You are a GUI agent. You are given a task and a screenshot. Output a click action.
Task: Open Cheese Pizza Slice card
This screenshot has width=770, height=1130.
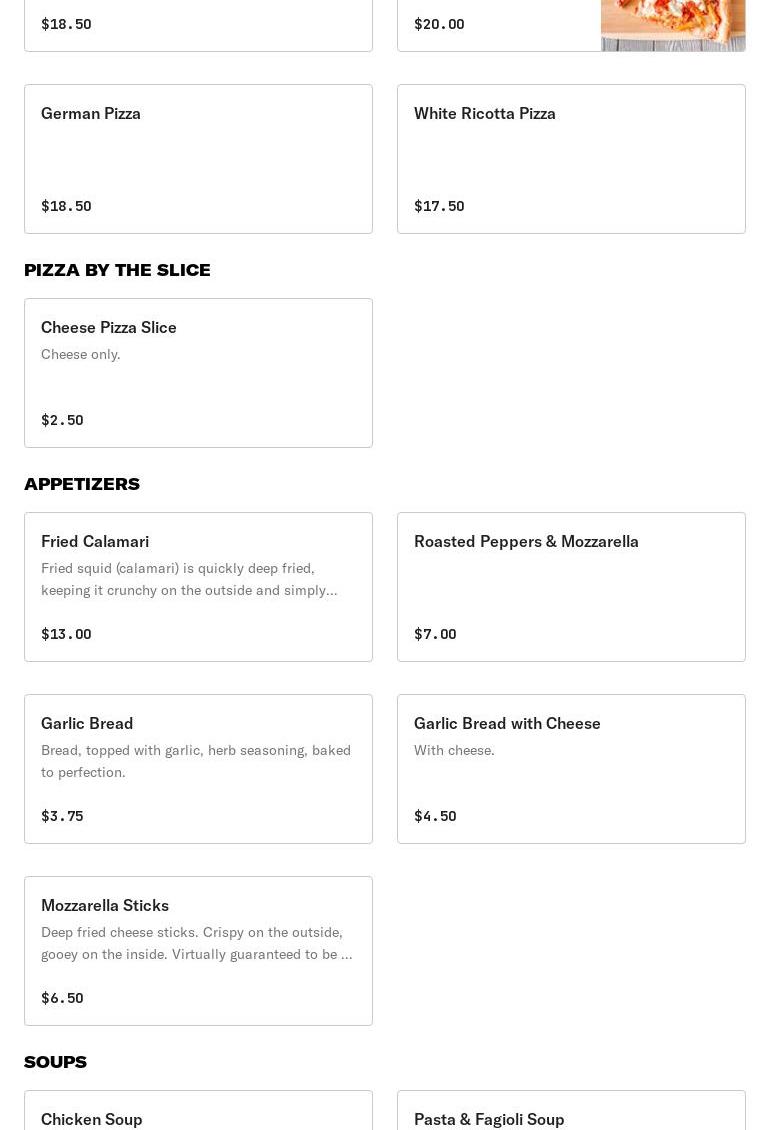point(198,373)
